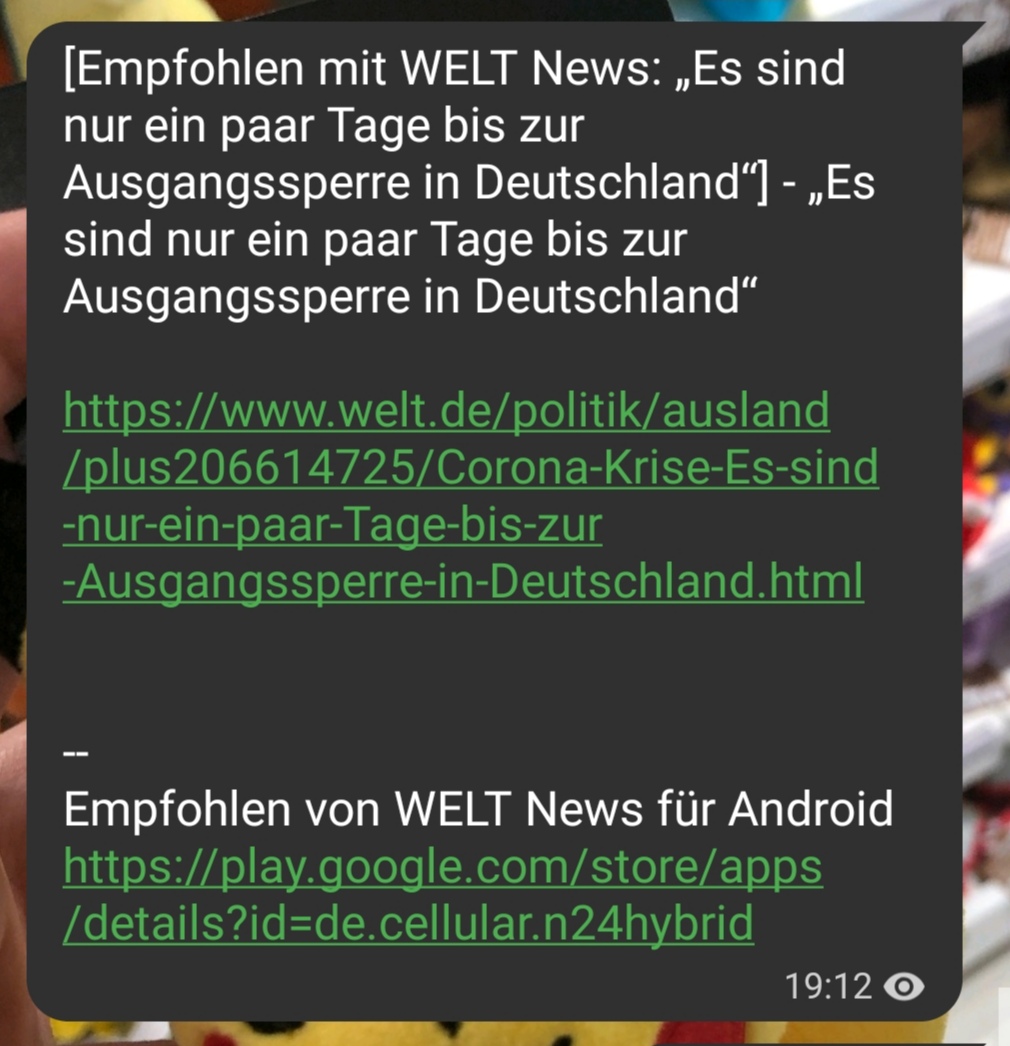Open the Google Play store WELT News link
The image size is (1010, 1046).
pyautogui.click(x=441, y=868)
